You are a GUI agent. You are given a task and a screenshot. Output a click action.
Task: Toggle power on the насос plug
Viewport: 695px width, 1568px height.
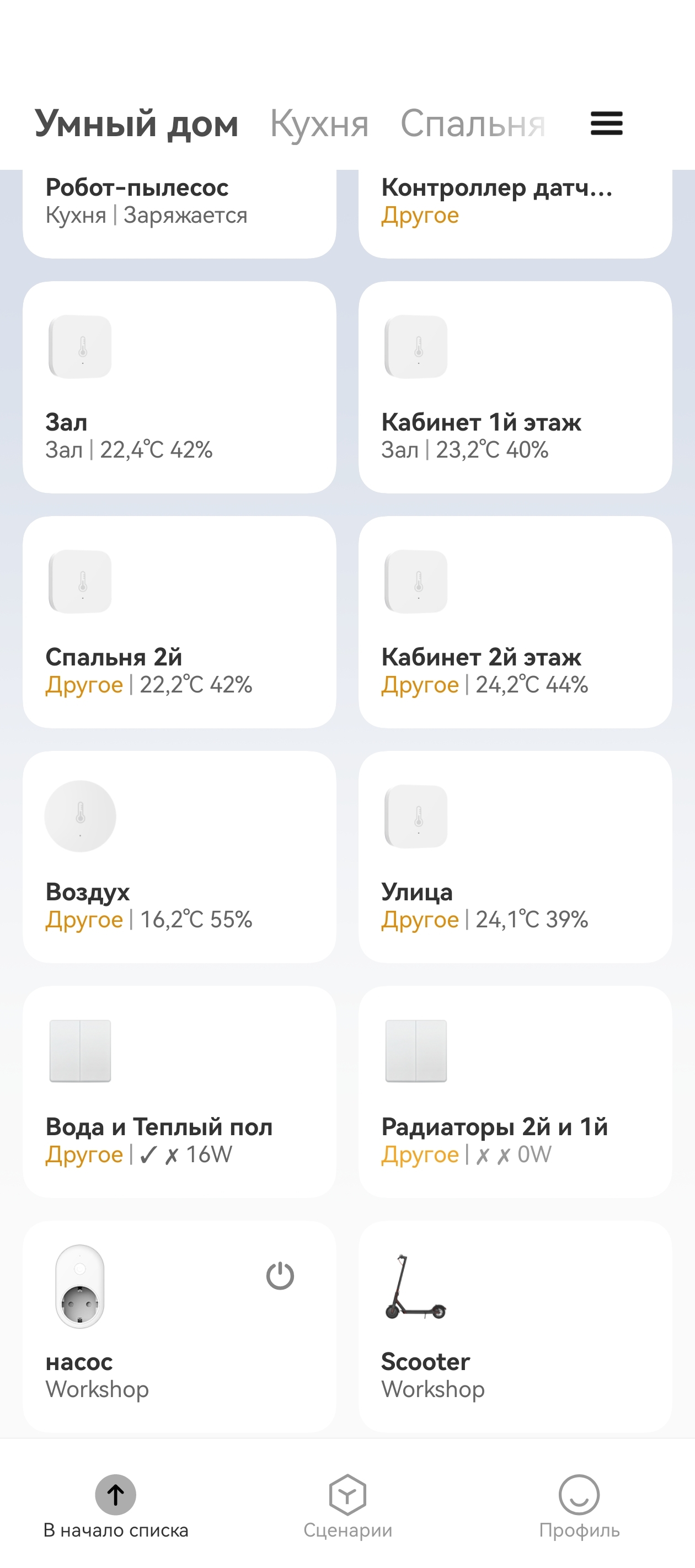pyautogui.click(x=280, y=1276)
